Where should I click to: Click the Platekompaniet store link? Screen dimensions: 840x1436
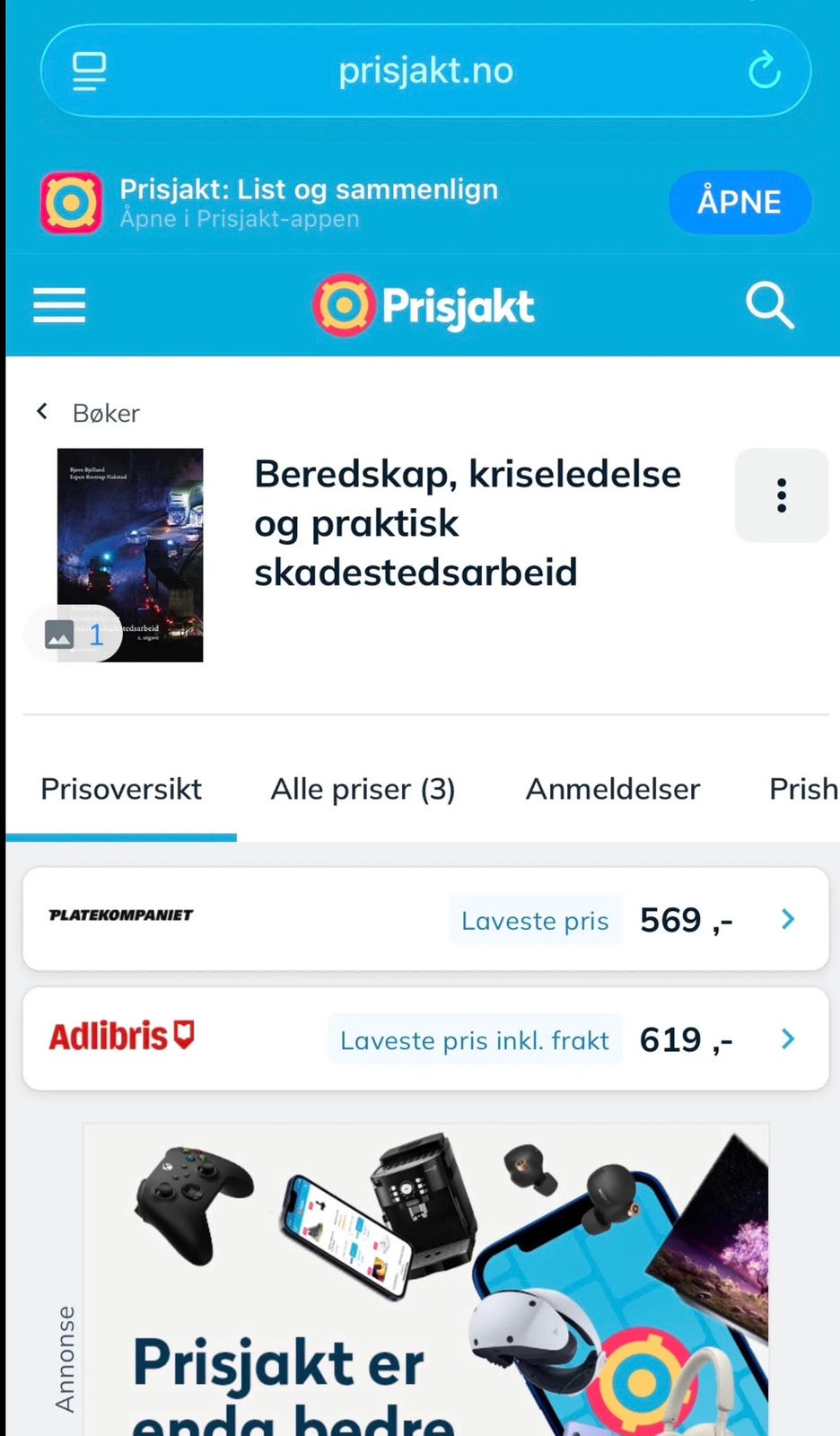(121, 917)
